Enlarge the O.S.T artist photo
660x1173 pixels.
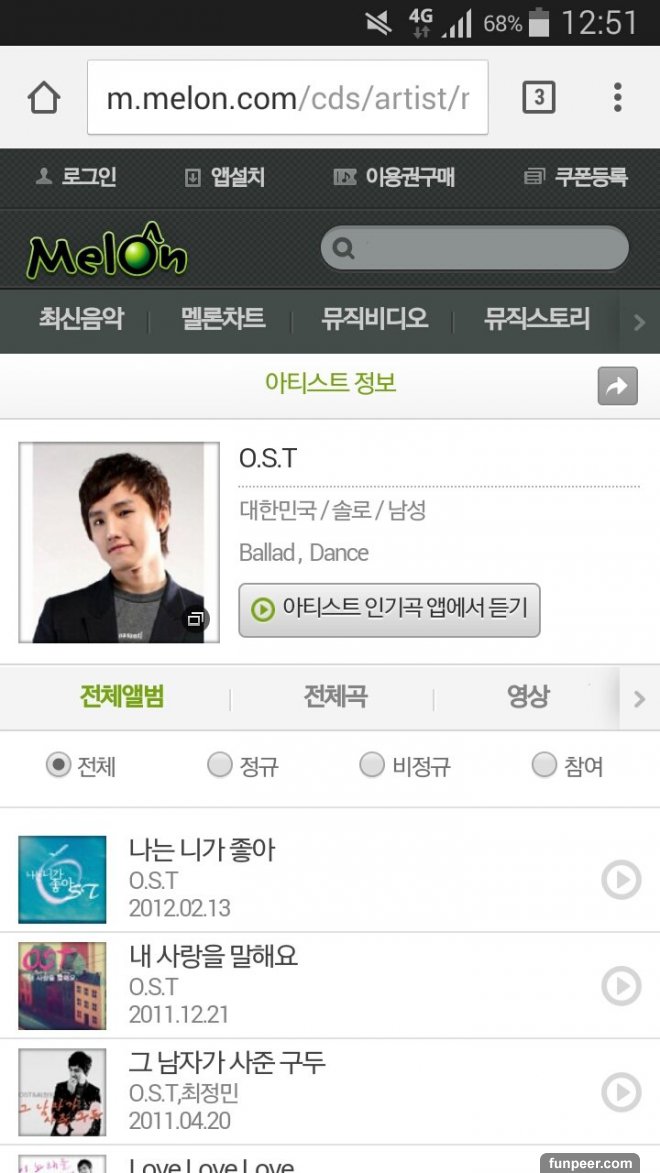[119, 542]
